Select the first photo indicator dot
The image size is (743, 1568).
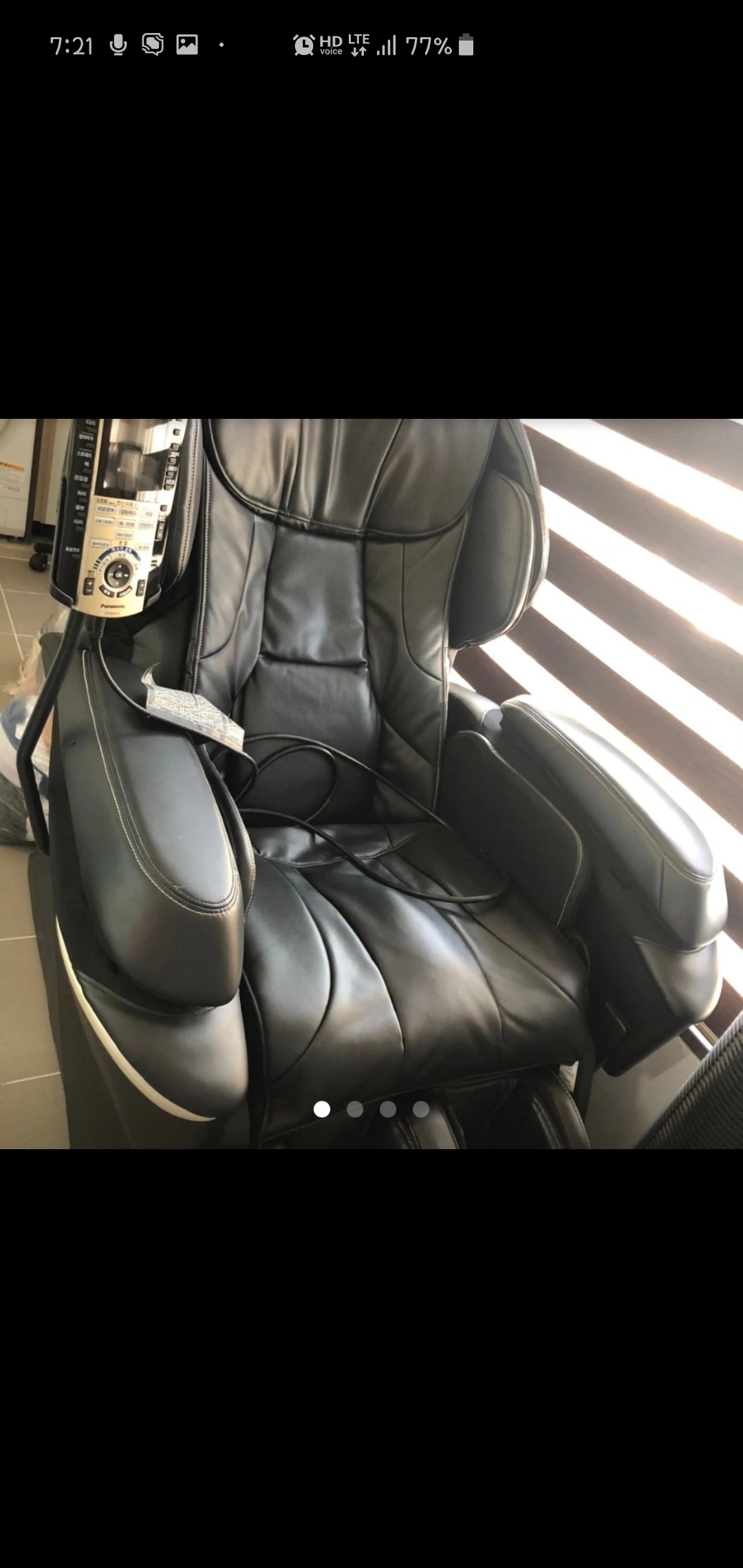click(322, 1109)
